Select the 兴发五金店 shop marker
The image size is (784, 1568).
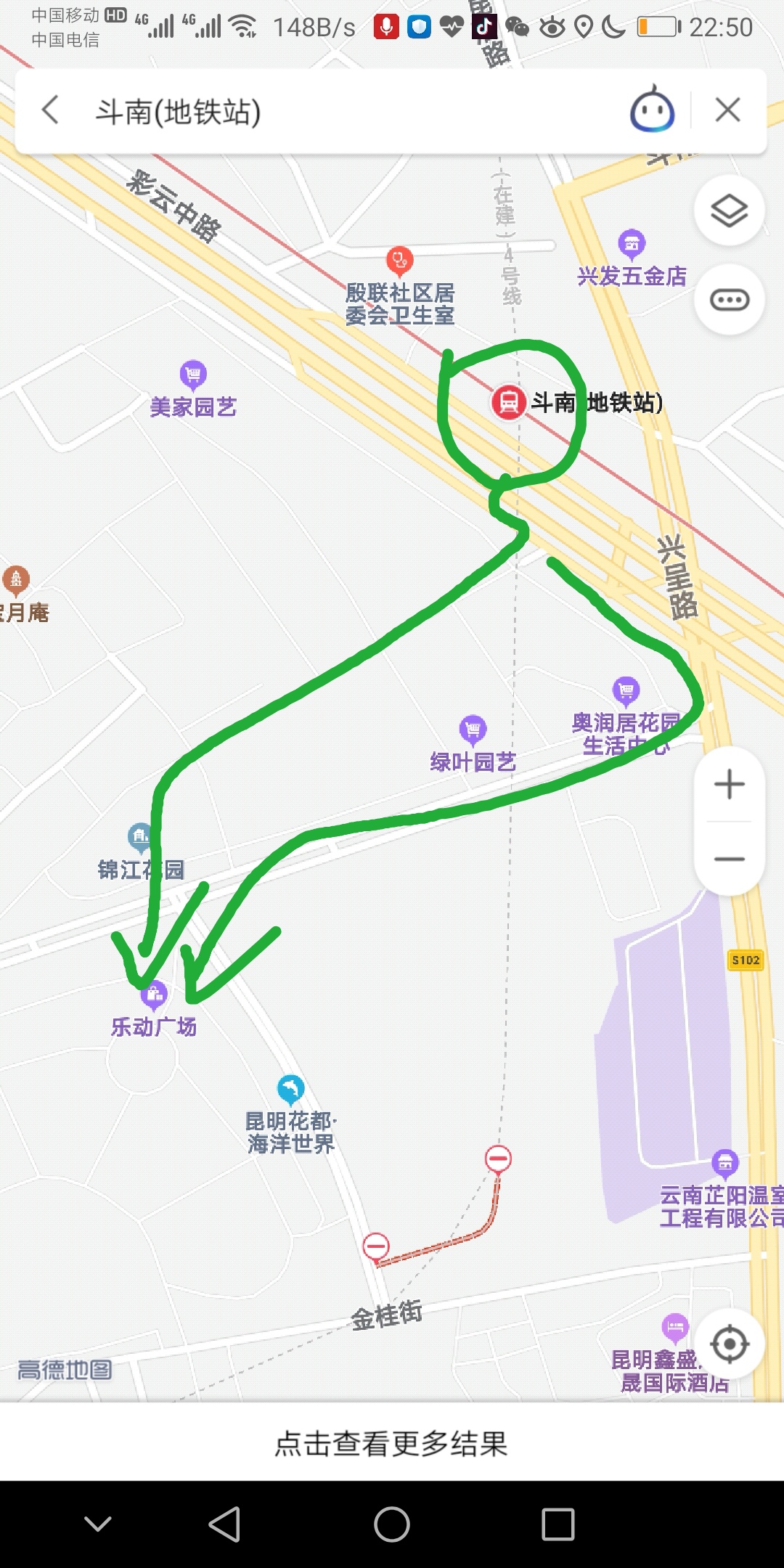coord(632,245)
